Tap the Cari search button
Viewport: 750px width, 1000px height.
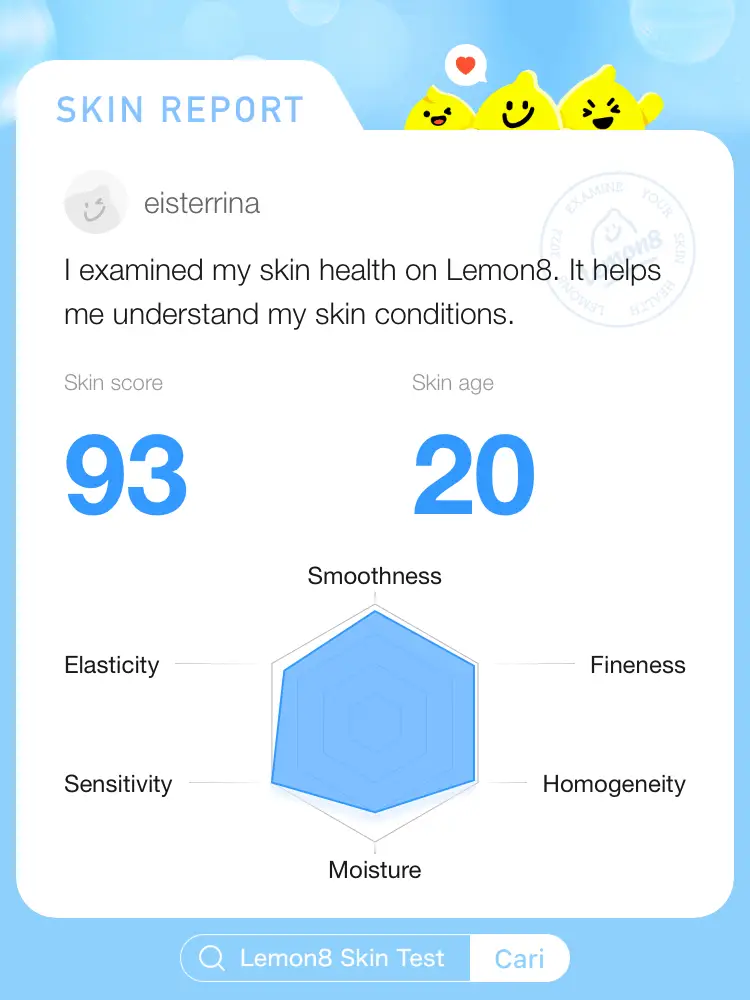tap(519, 958)
